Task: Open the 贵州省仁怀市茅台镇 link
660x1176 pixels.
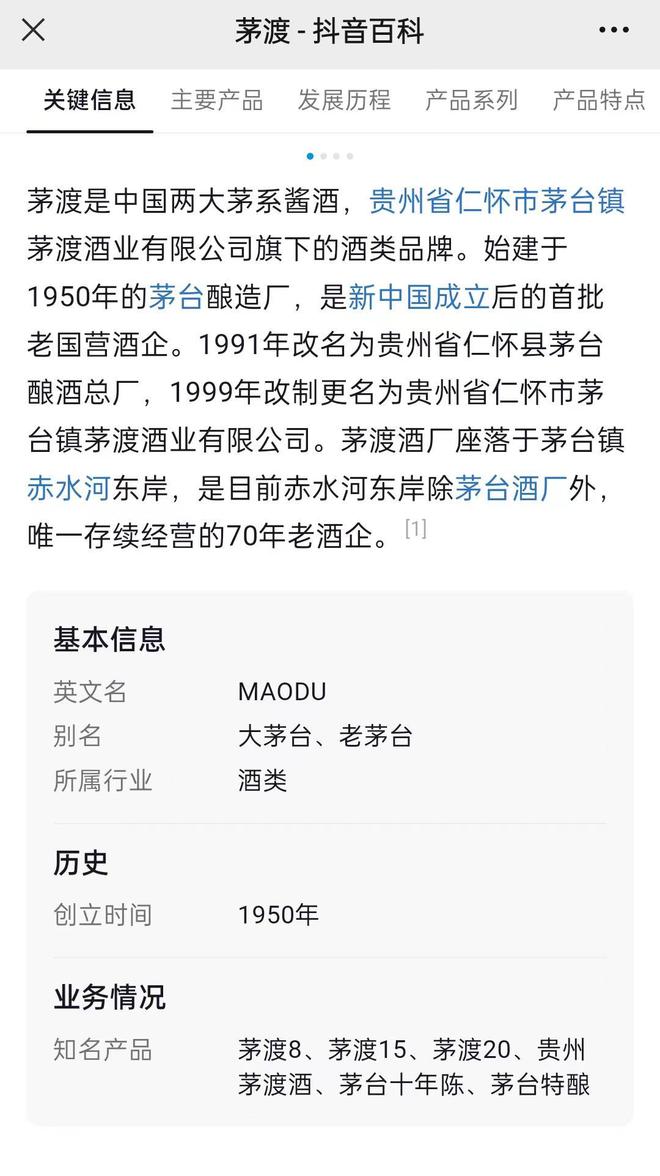Action: [x=497, y=201]
